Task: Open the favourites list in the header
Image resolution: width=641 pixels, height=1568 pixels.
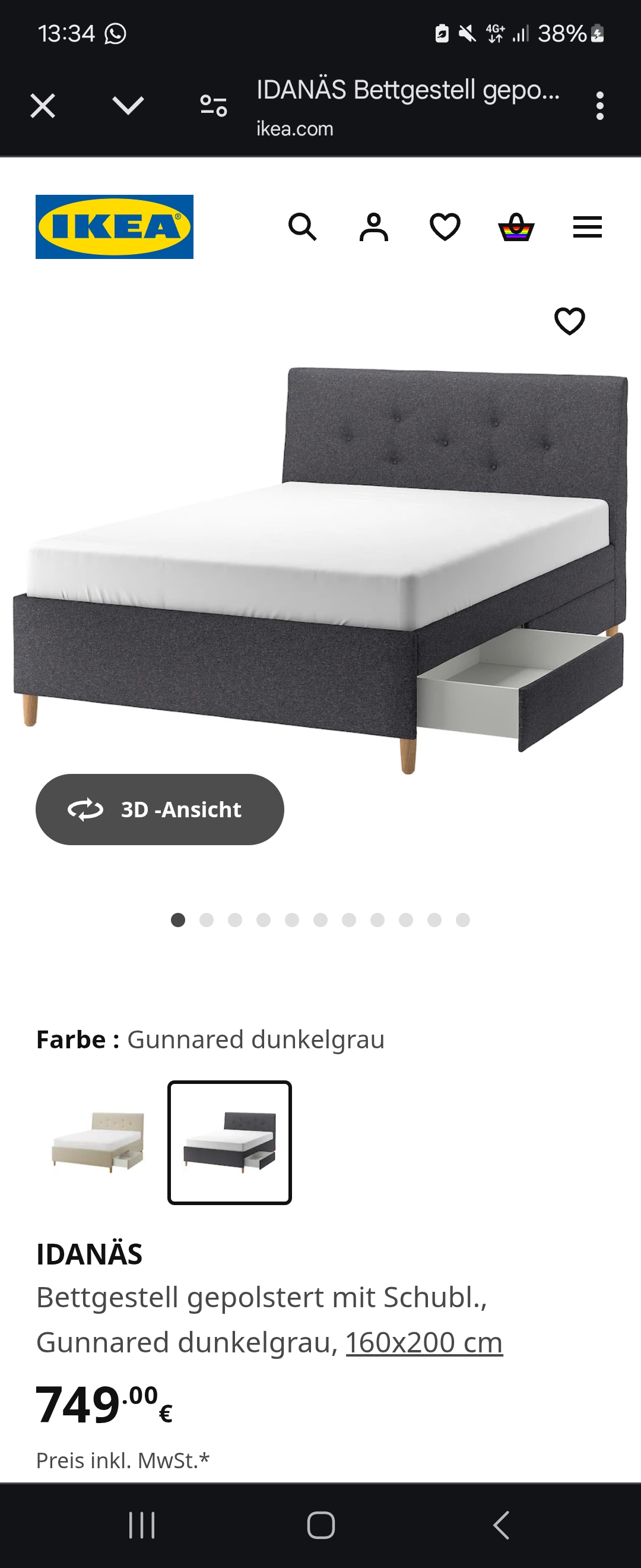Action: point(445,227)
